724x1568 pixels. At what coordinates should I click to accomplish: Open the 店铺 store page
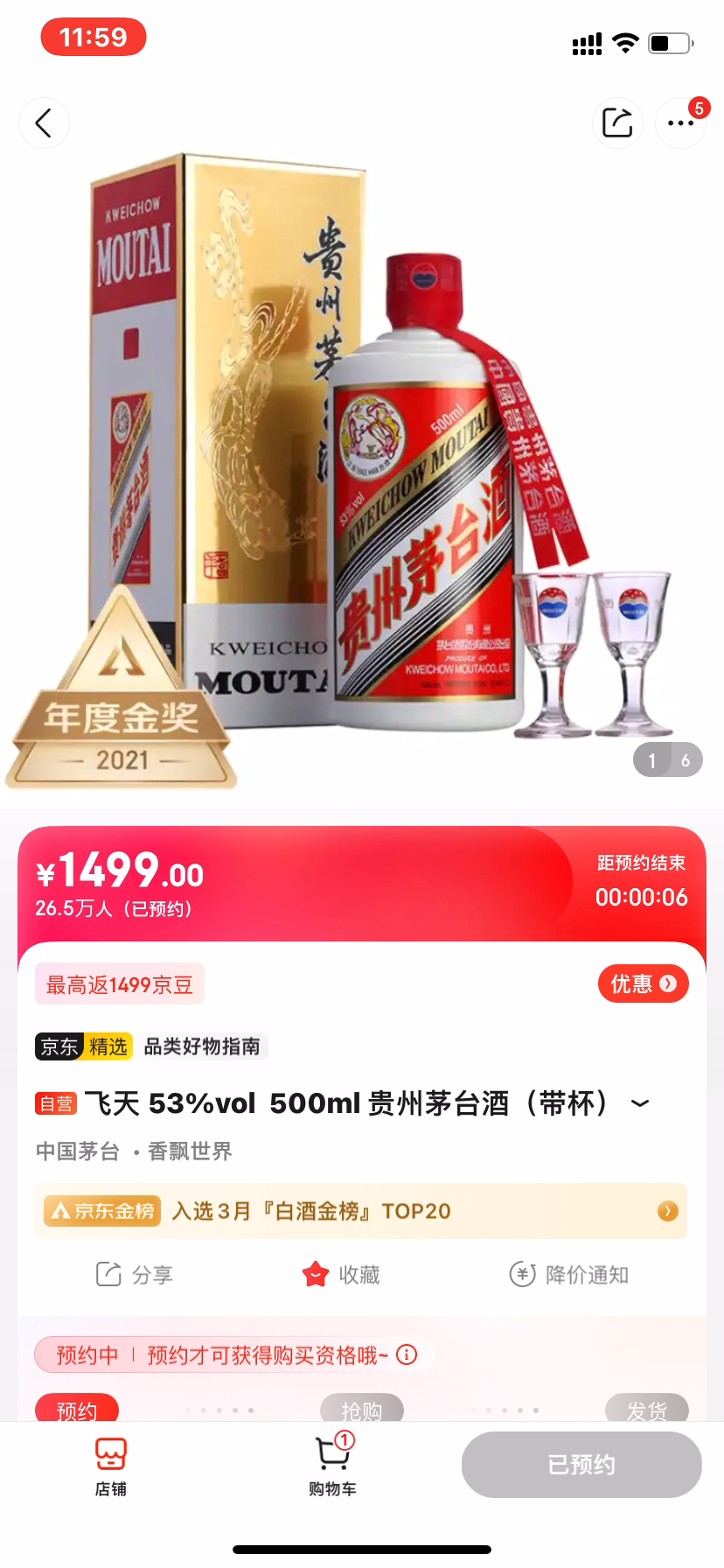coord(111,1465)
